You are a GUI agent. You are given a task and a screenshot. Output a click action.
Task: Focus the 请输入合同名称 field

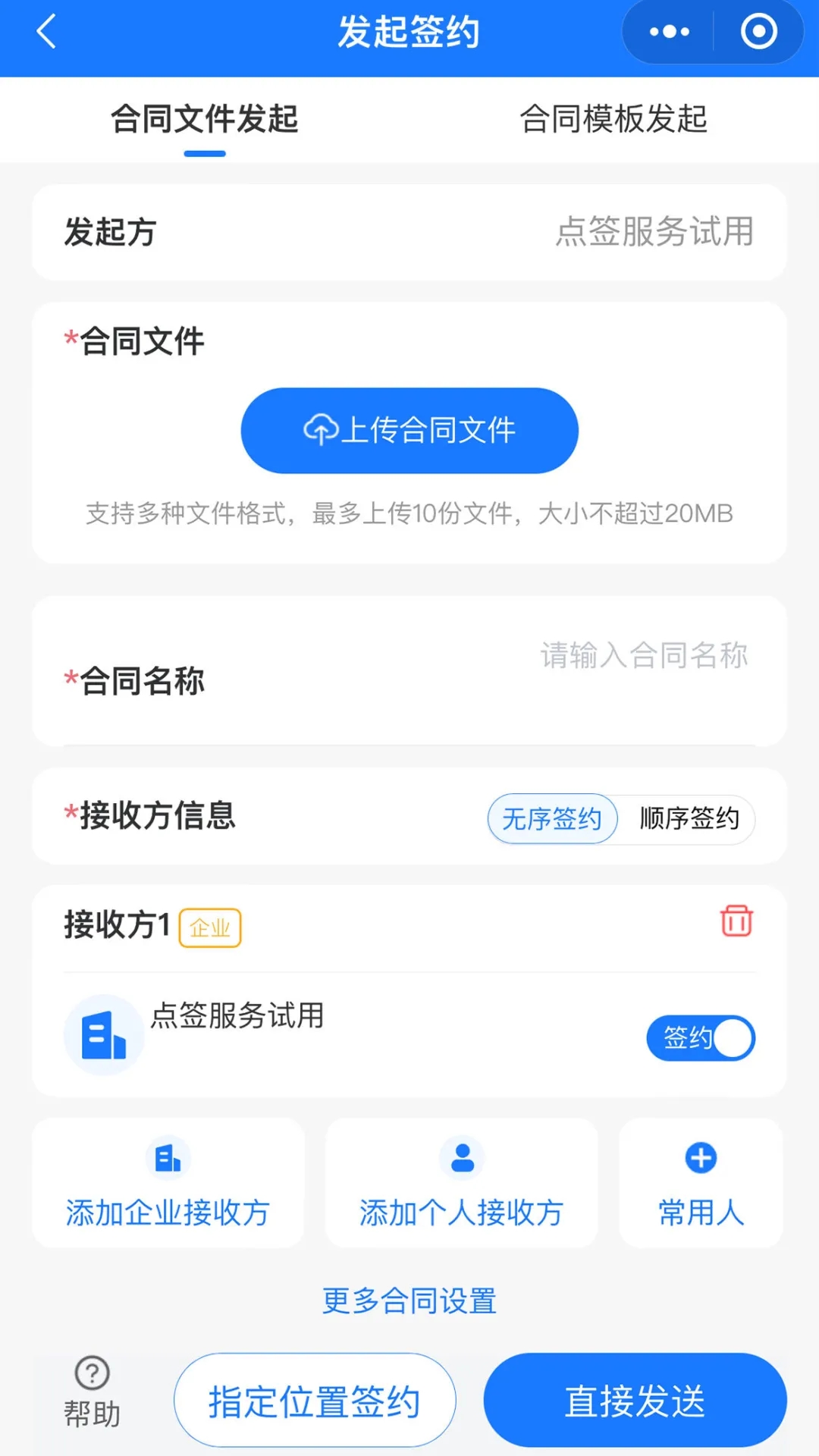pyautogui.click(x=644, y=655)
